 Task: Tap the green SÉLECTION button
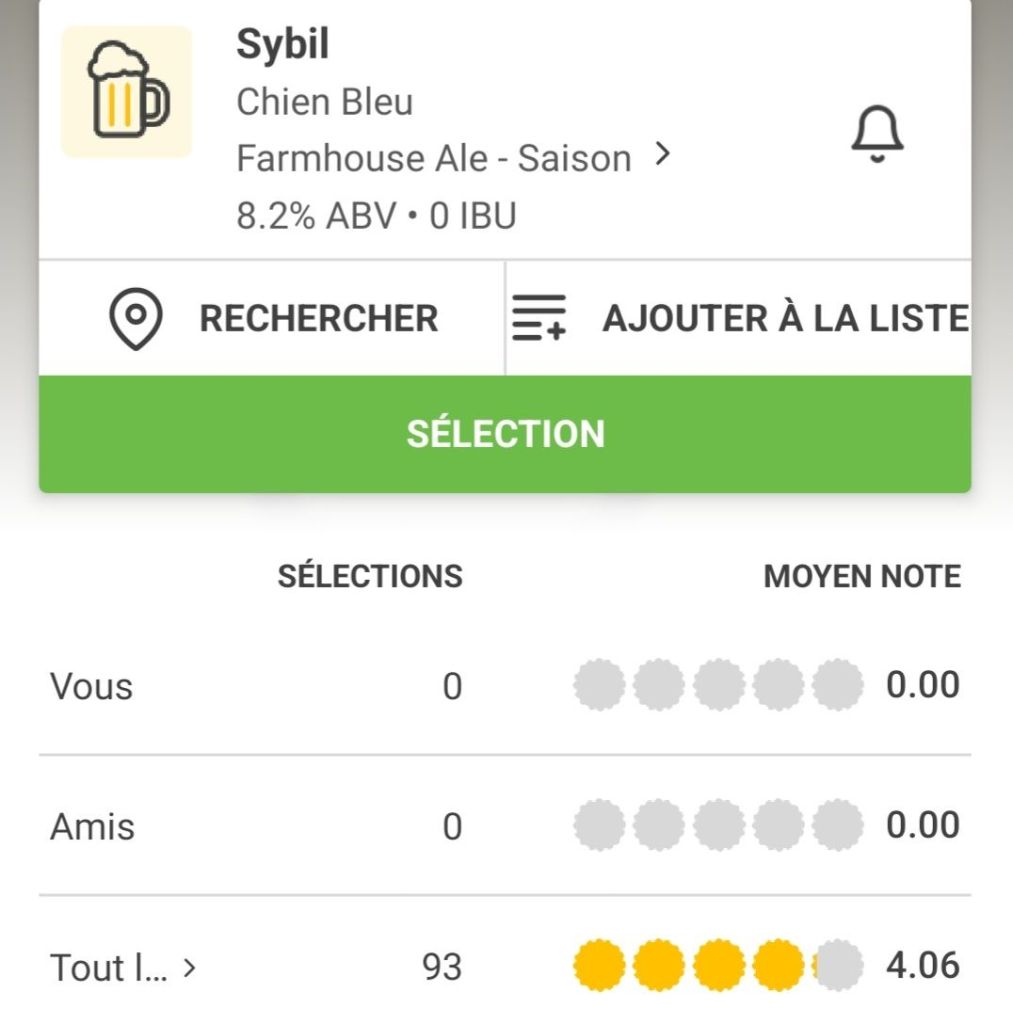coord(505,434)
